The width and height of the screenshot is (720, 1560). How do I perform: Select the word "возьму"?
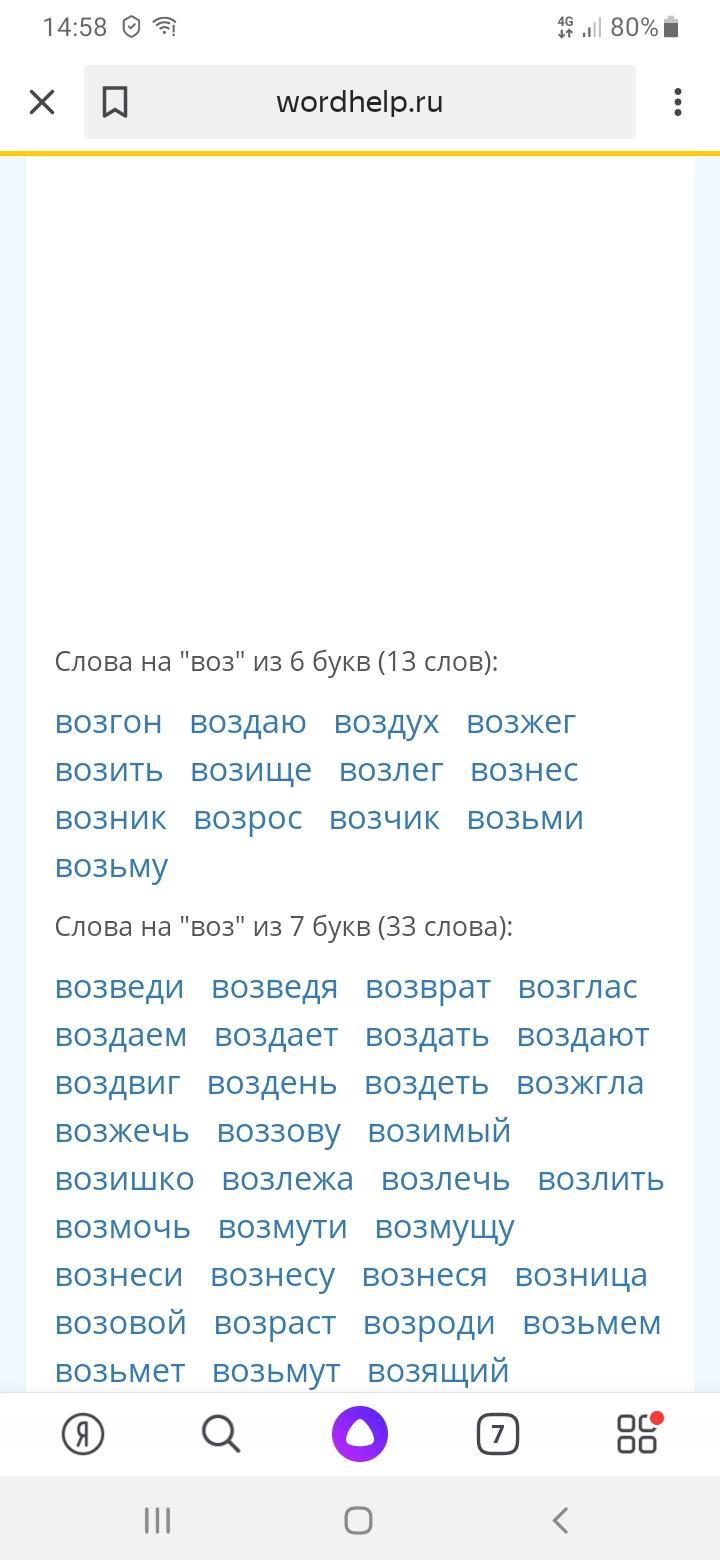pos(111,866)
